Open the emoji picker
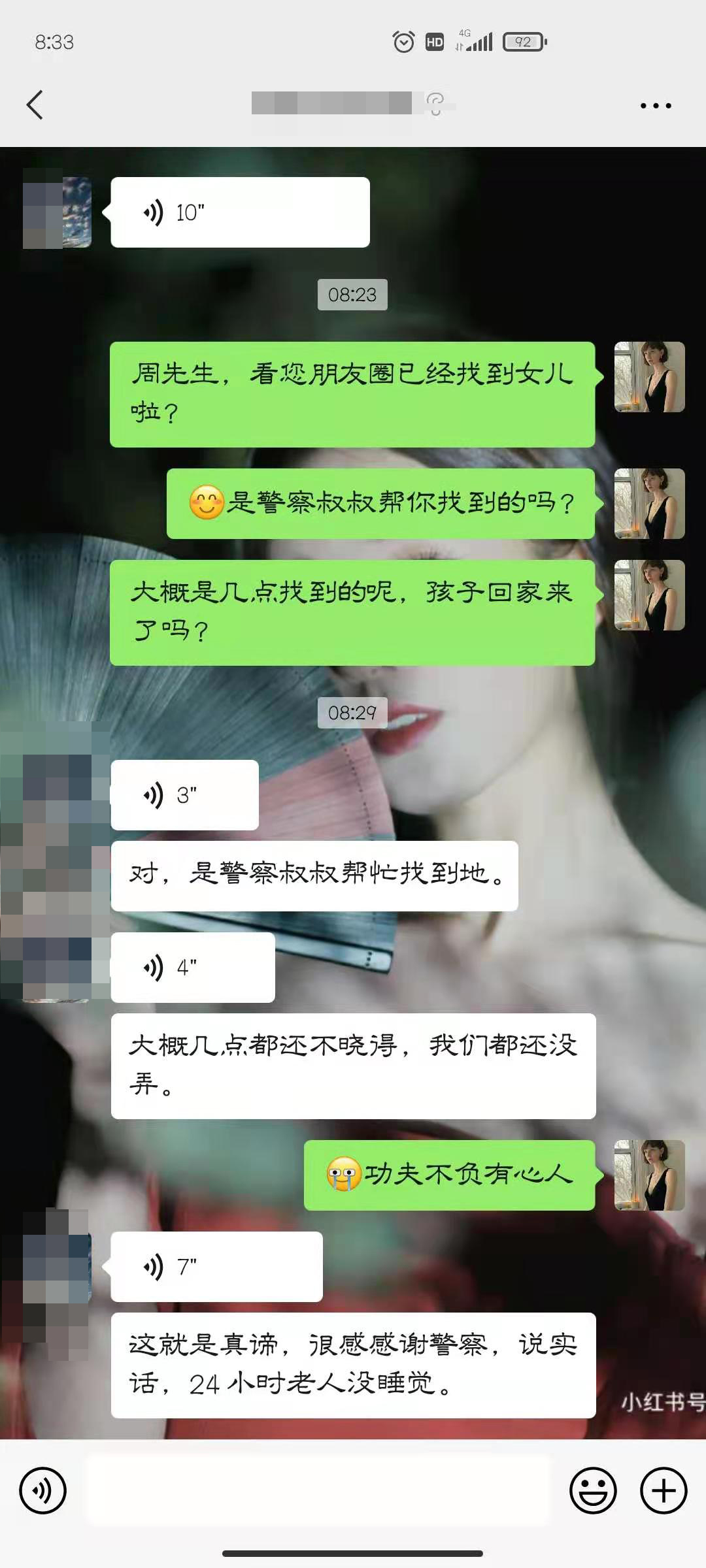This screenshot has width=706, height=1568. pos(593,1491)
